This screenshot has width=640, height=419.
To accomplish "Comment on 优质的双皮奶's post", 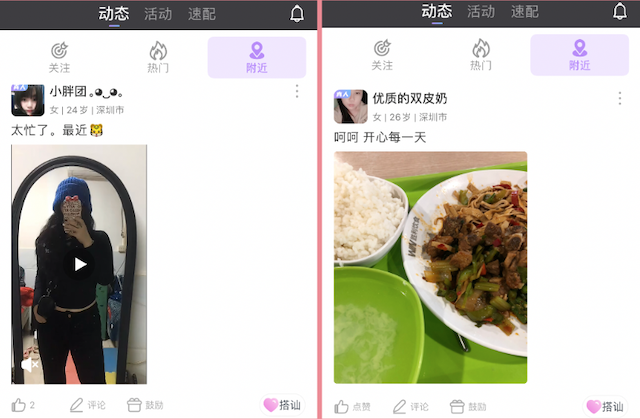I will click(x=411, y=406).
